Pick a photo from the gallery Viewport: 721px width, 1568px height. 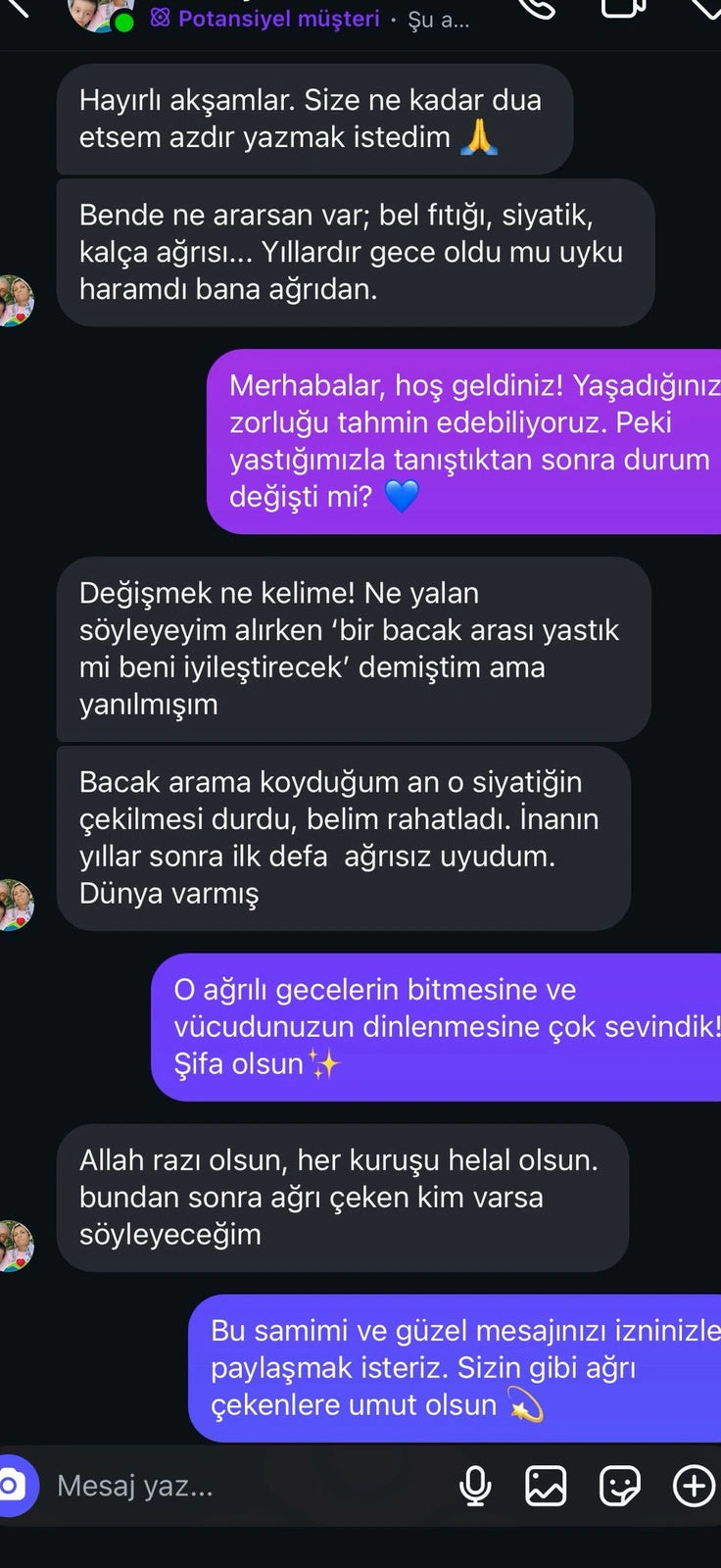pyautogui.click(x=546, y=1486)
